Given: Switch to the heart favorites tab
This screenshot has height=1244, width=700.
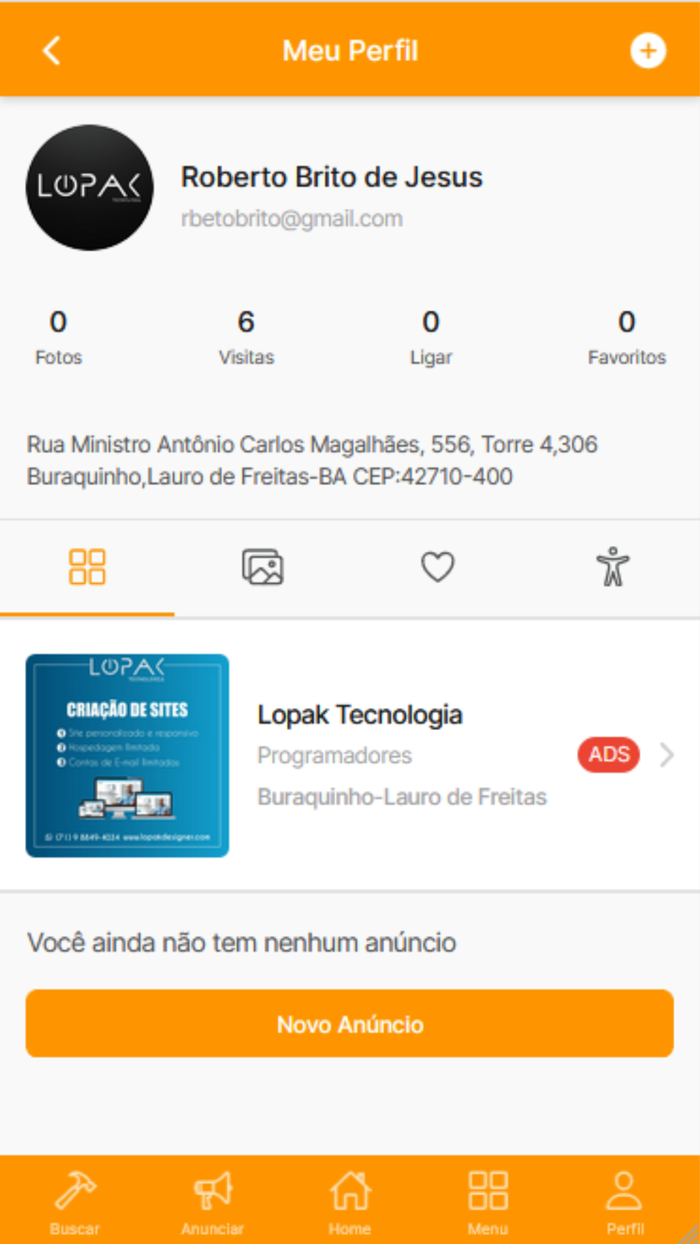Looking at the screenshot, I should 437,567.
